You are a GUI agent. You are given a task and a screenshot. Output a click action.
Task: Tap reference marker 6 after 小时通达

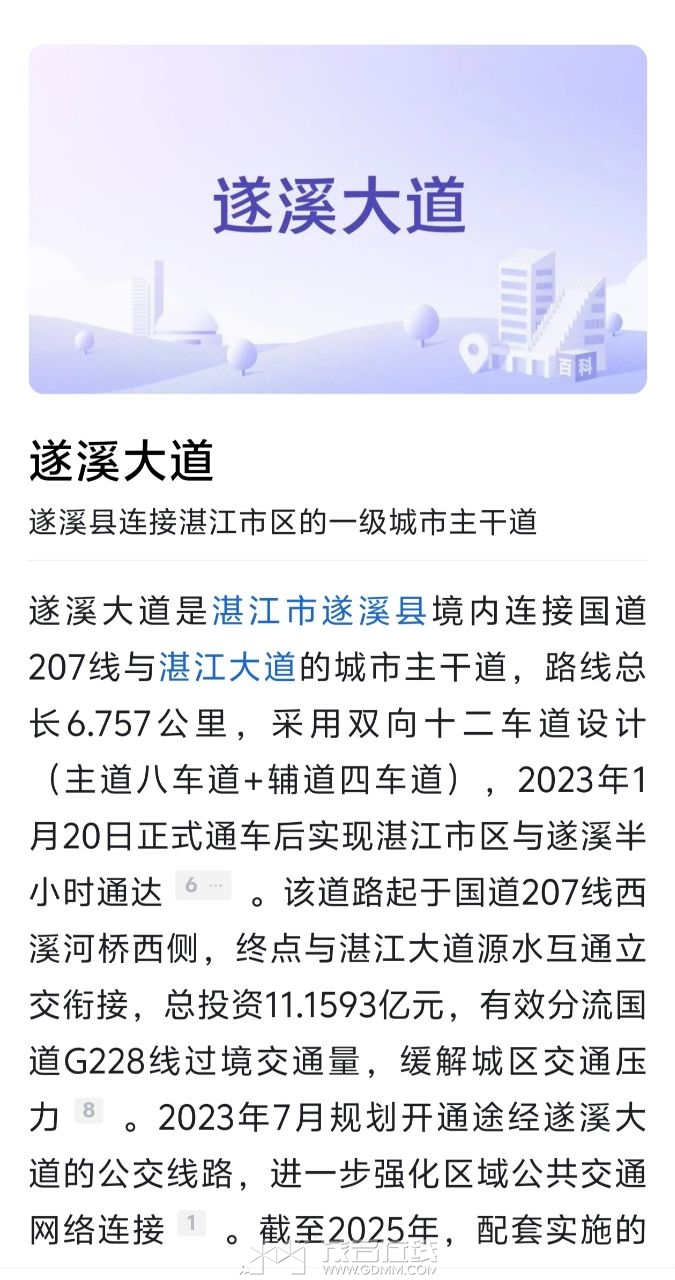tap(202, 885)
